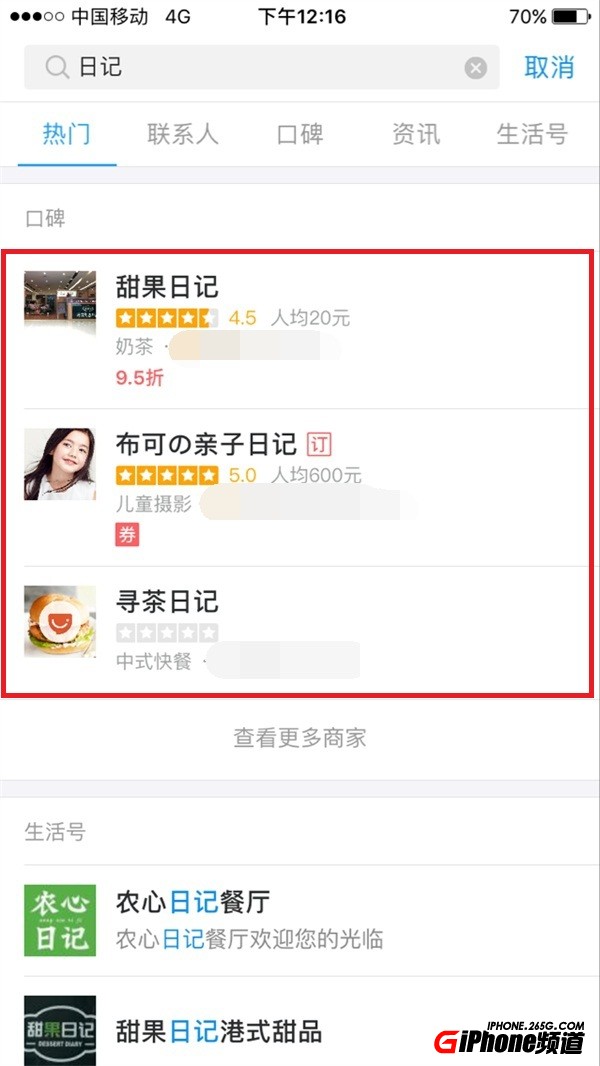View more merchants via 查看更多商家
600x1066 pixels.
coord(300,738)
